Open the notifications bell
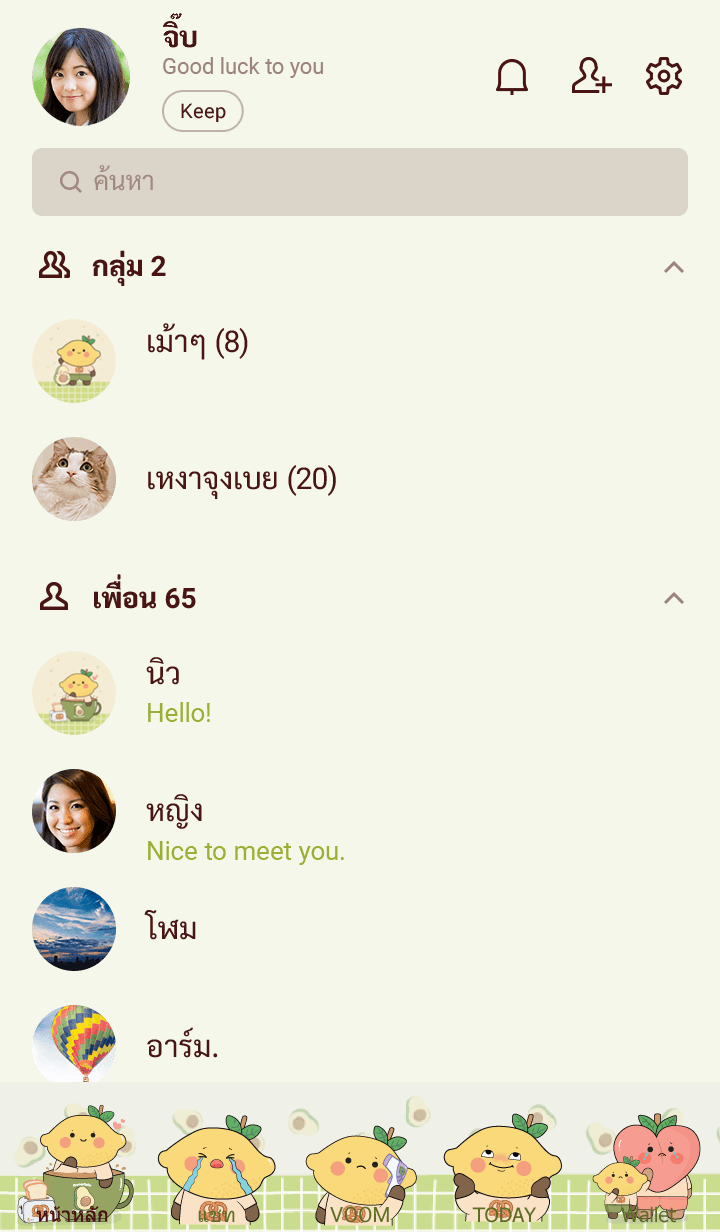Viewport: 720px width, 1232px height. [x=512, y=77]
